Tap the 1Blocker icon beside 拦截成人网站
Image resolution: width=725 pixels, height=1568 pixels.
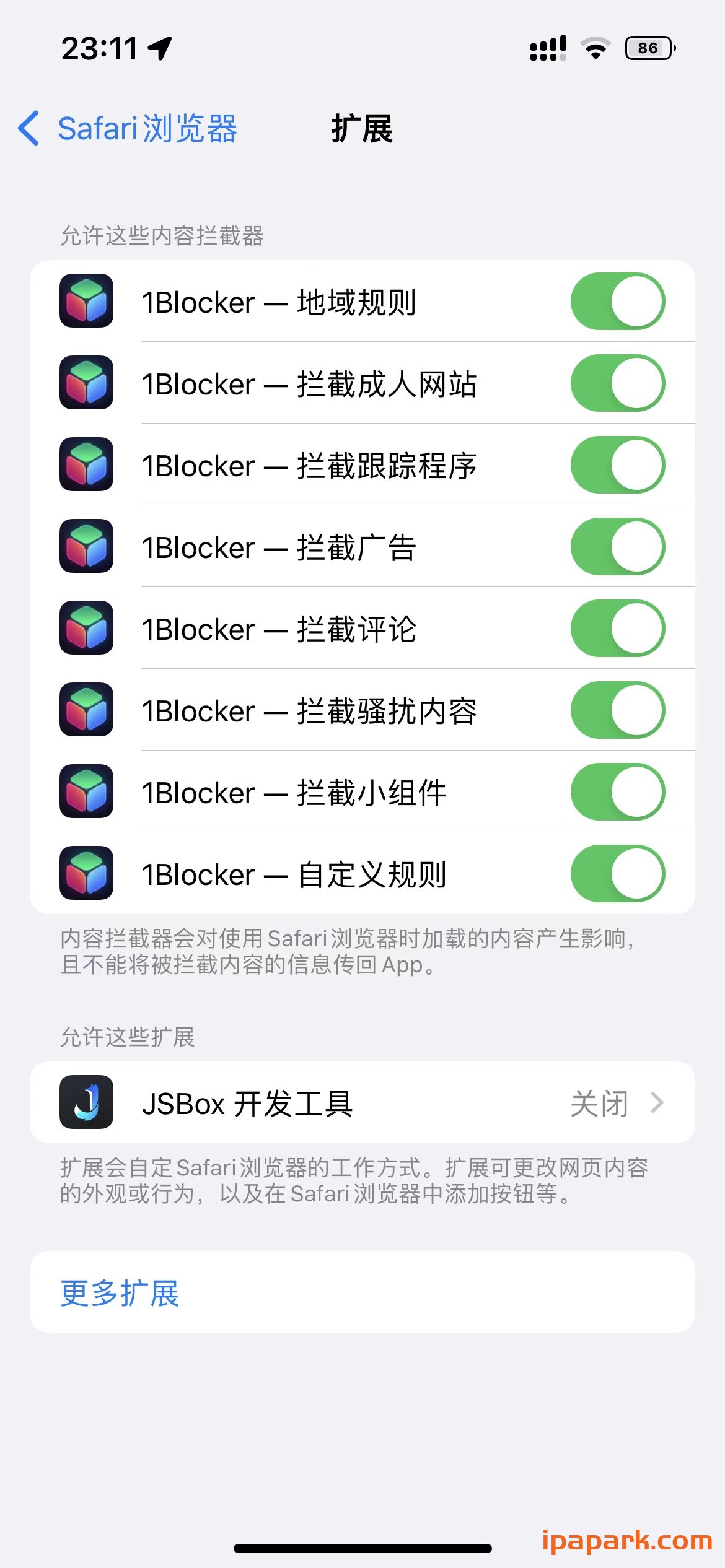[x=86, y=383]
